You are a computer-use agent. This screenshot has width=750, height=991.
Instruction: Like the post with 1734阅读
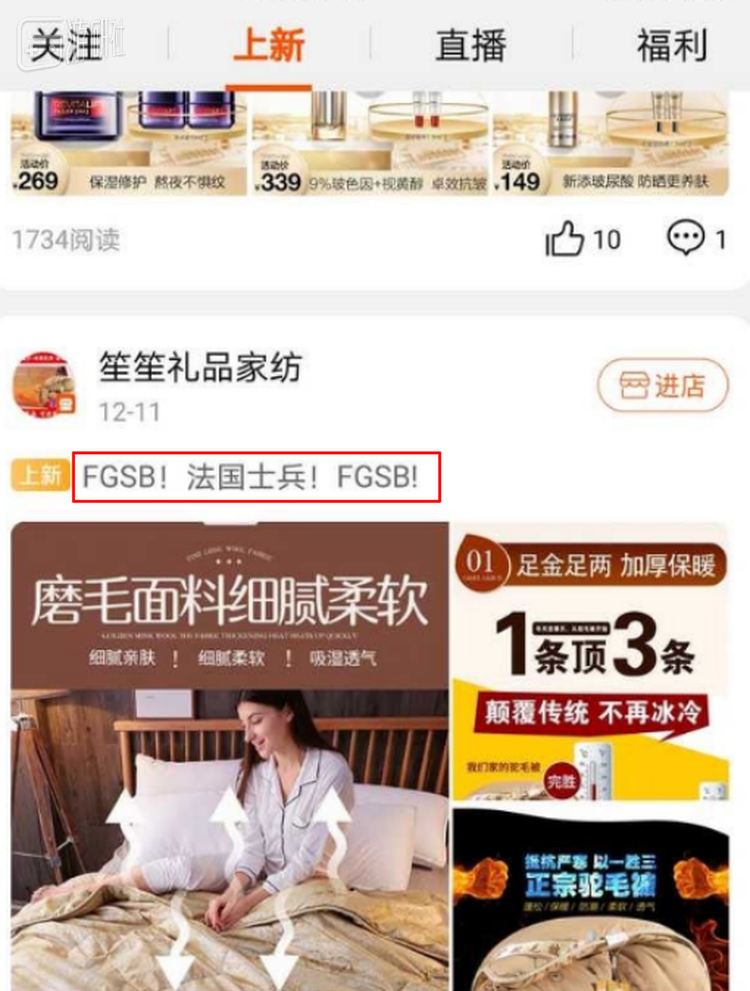pos(582,239)
